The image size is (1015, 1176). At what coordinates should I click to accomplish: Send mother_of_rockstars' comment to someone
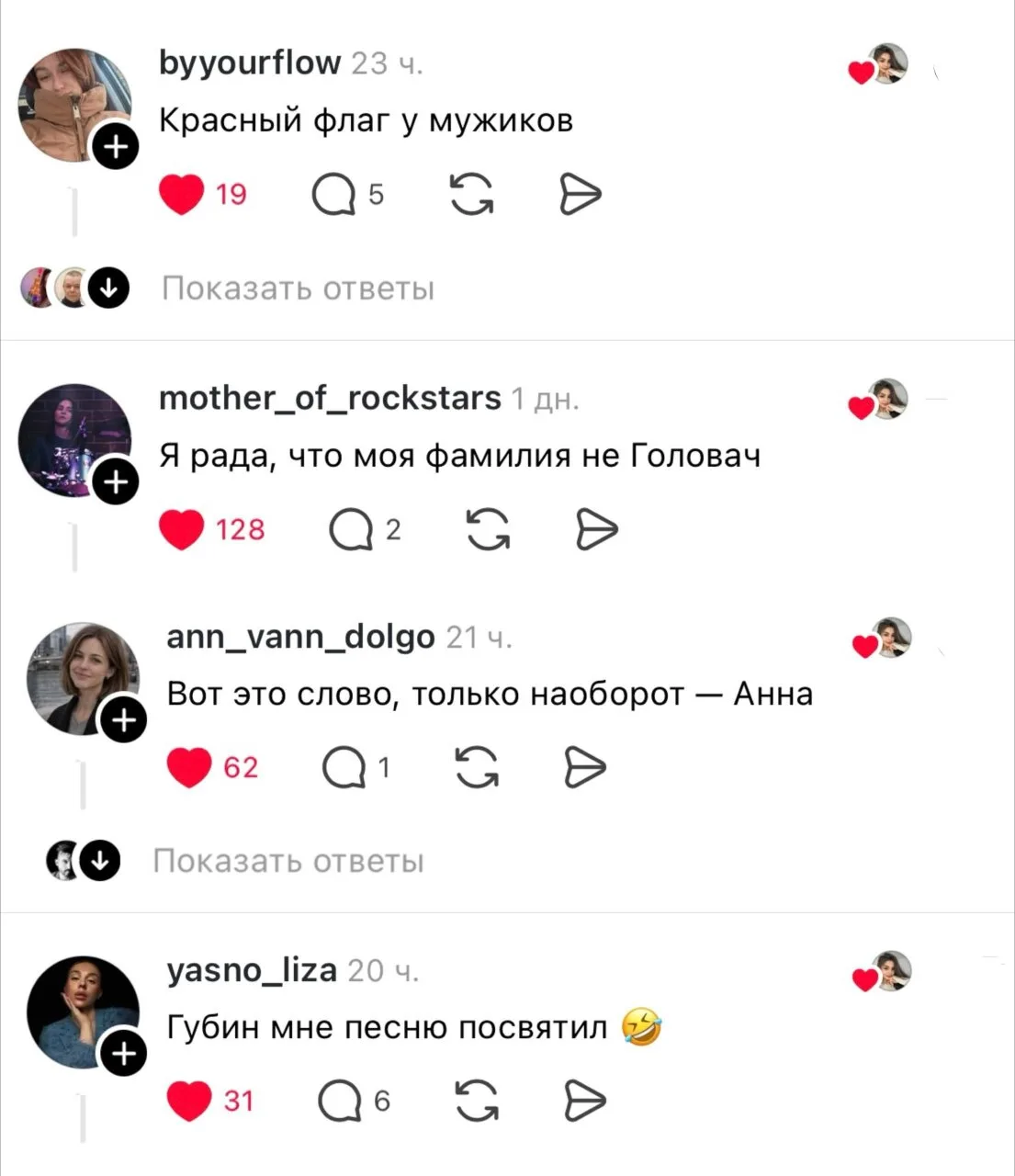596,530
